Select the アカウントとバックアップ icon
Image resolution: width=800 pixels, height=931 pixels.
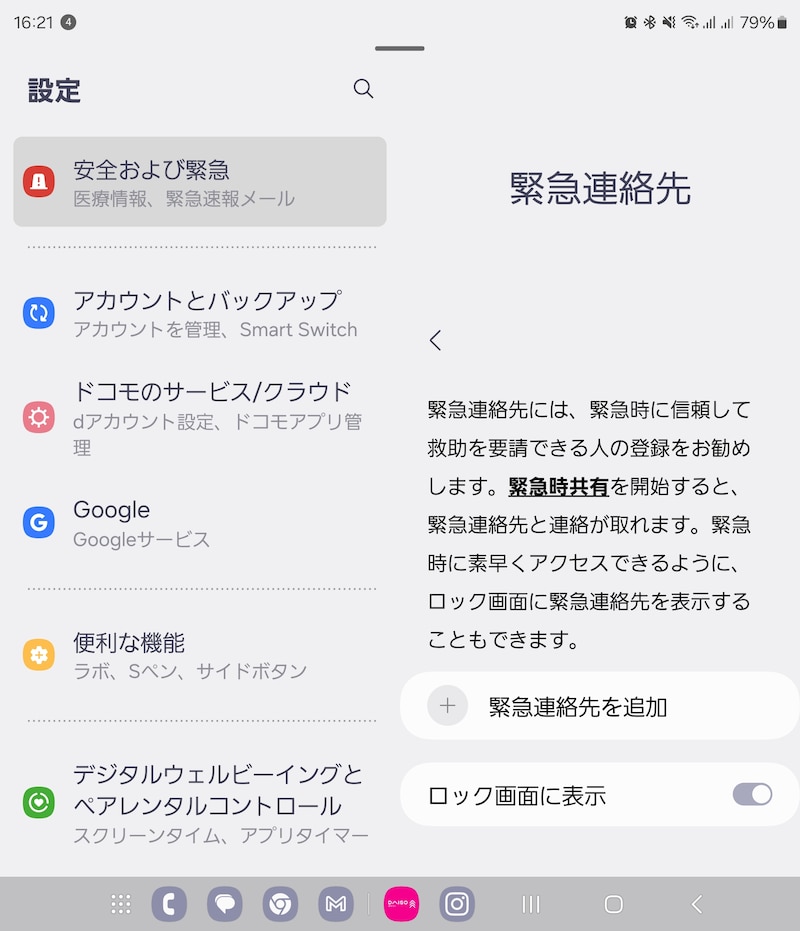(x=38, y=313)
